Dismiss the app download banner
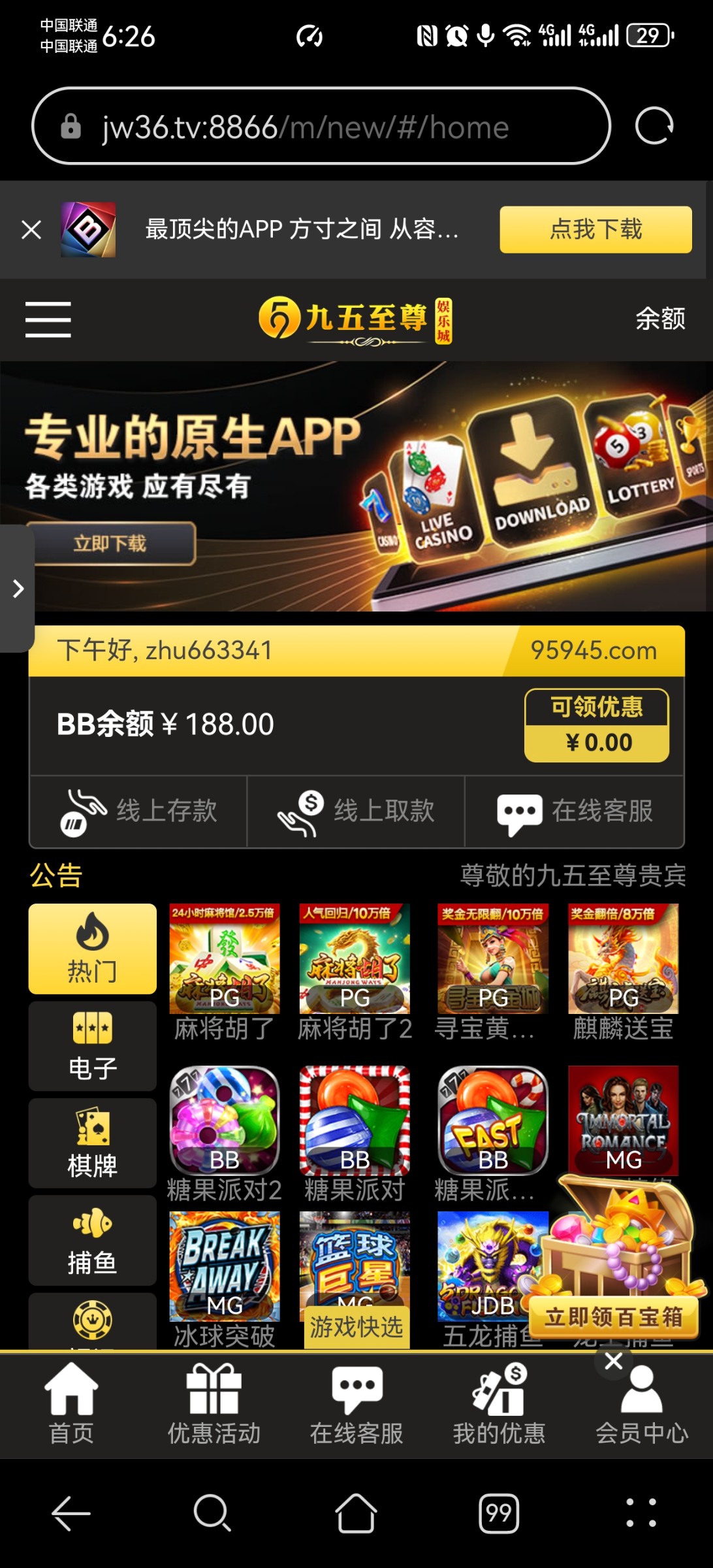 (31, 230)
